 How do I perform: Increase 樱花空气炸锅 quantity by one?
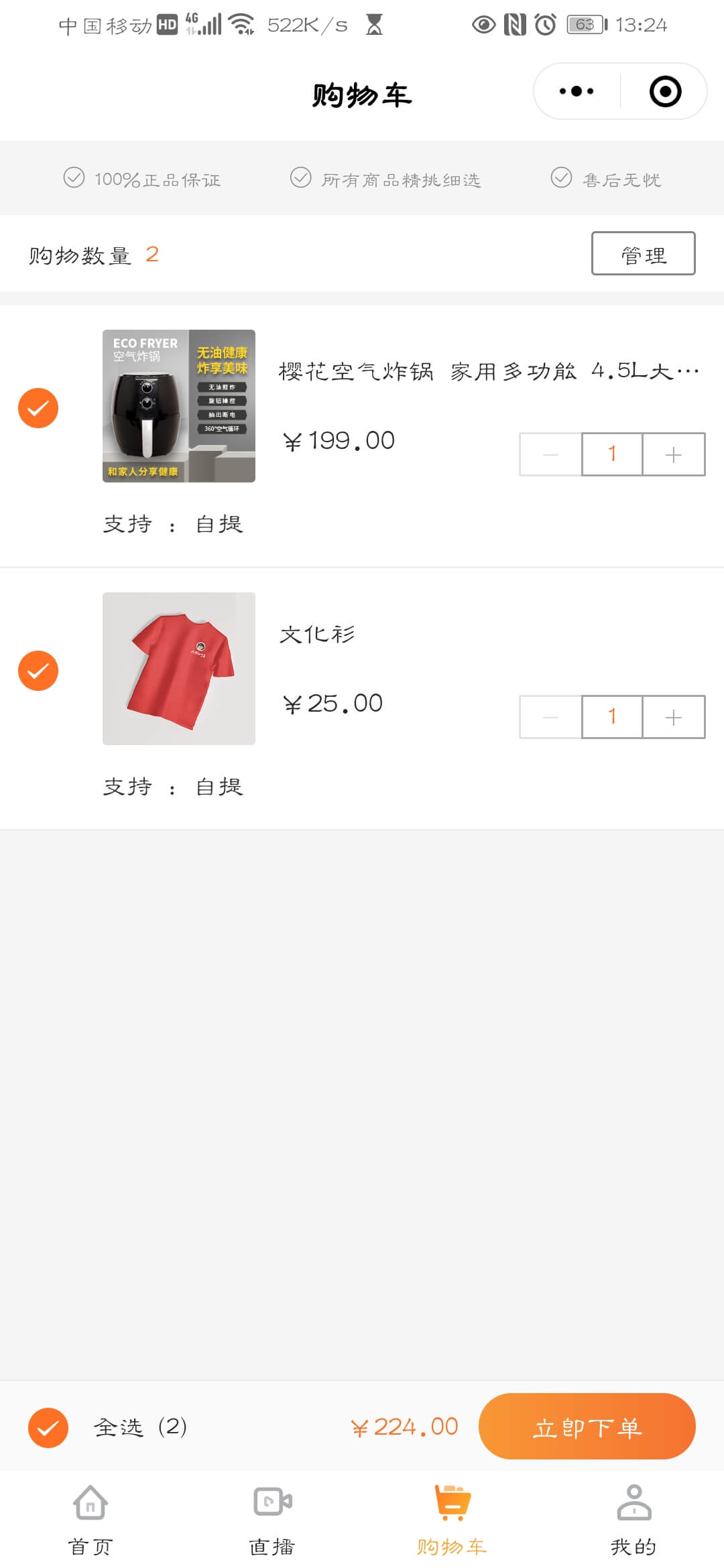click(673, 454)
